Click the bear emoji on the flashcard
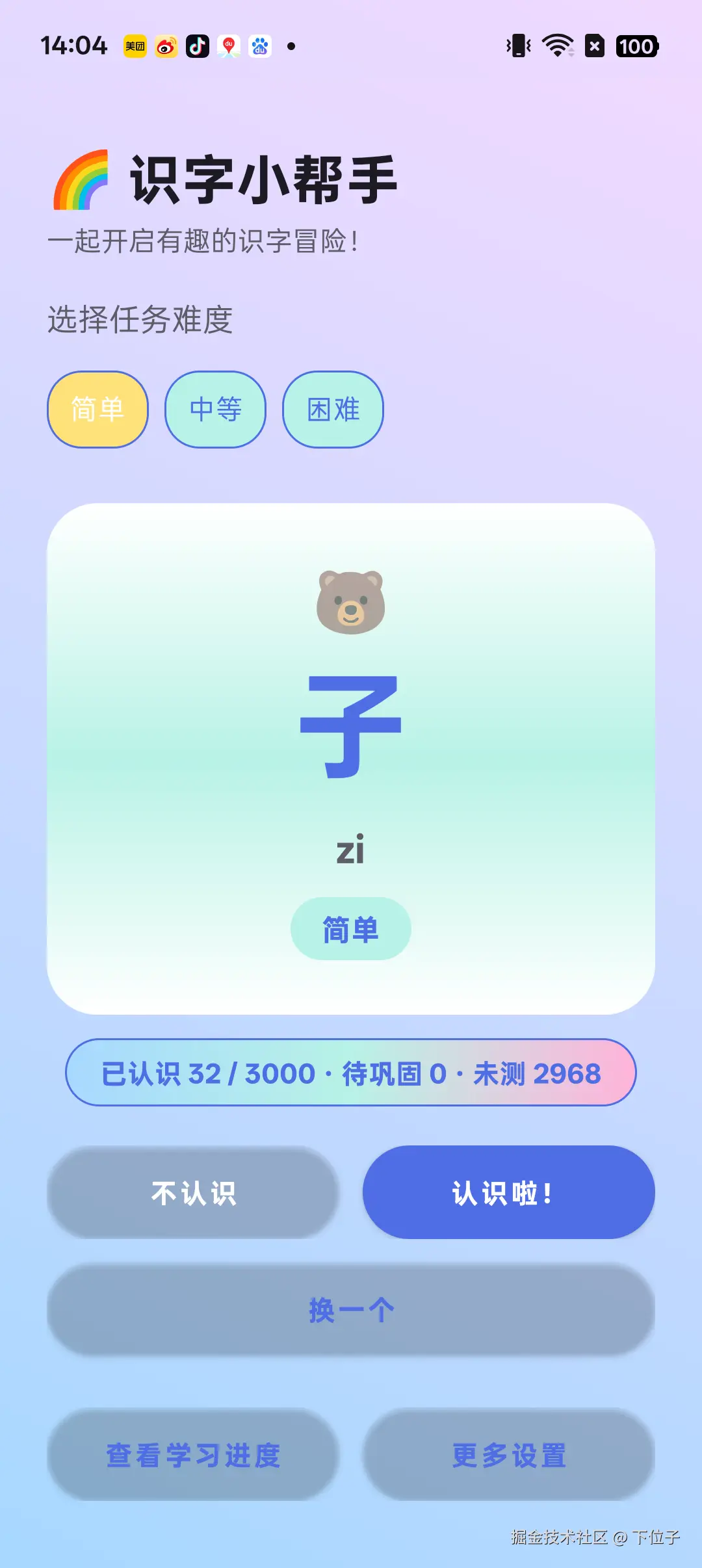 [x=350, y=603]
